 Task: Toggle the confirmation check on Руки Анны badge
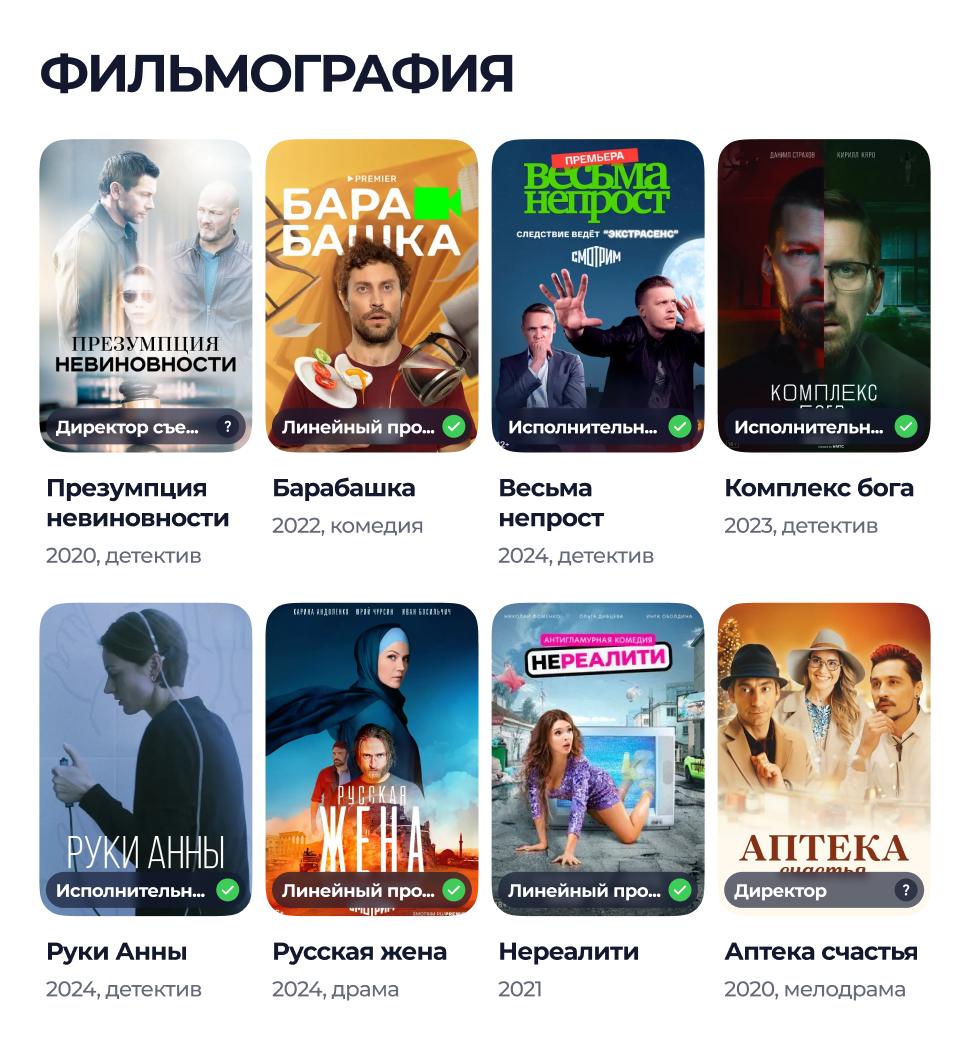[226, 888]
